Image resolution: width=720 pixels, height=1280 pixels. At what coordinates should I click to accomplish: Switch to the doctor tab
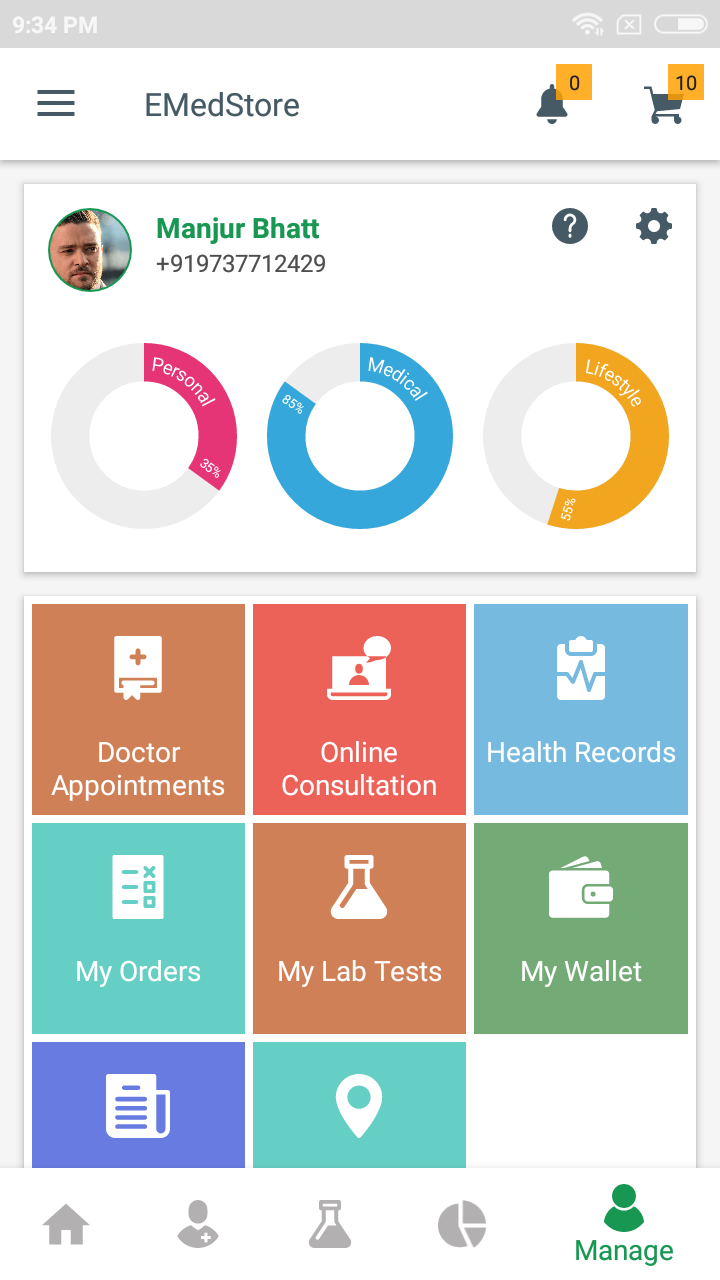pos(197,1224)
